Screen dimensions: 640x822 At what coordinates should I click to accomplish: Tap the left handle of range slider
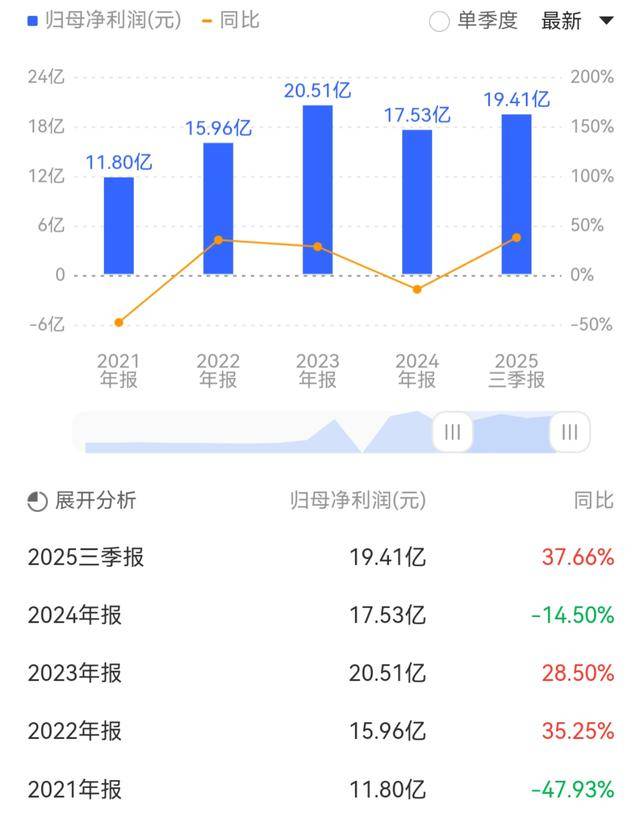click(452, 432)
